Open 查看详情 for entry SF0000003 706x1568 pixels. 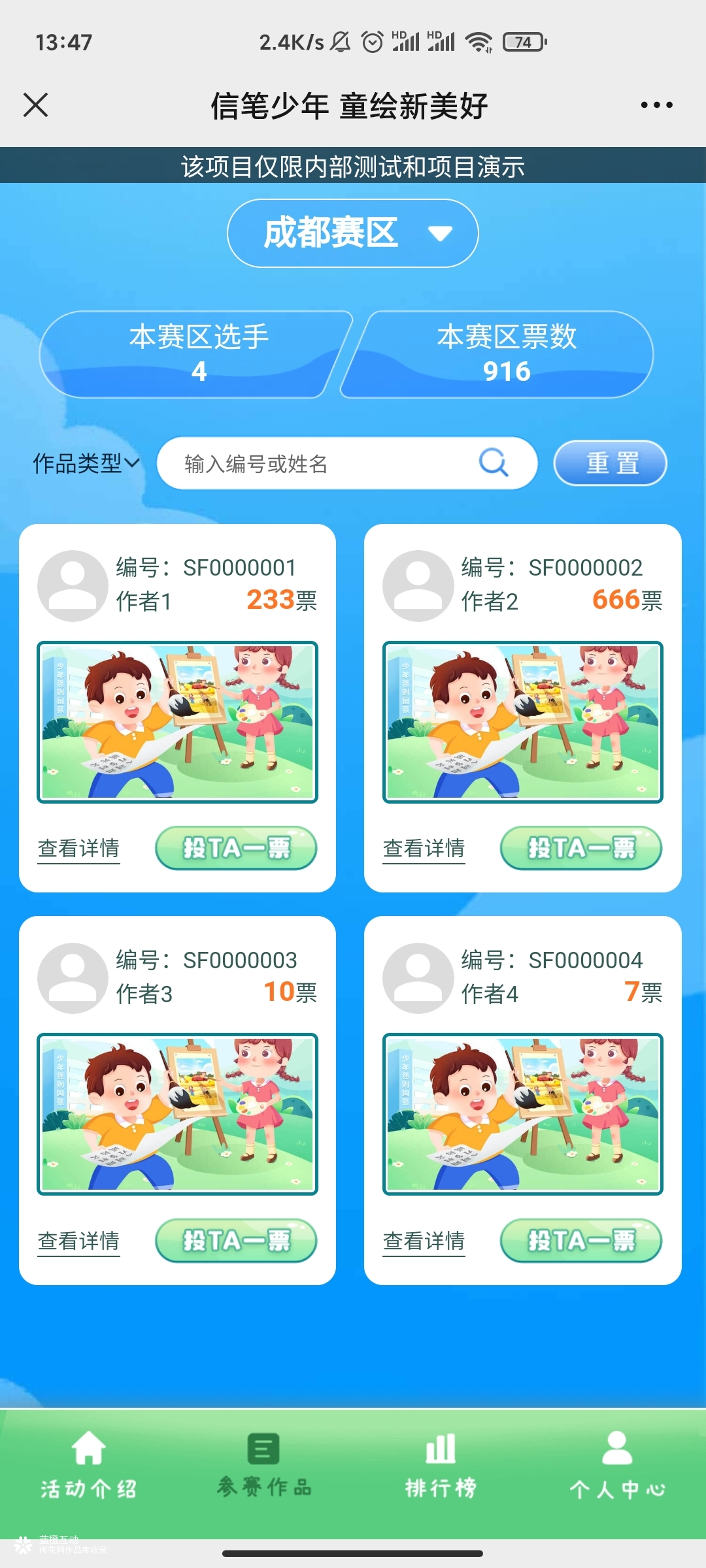(x=79, y=1241)
